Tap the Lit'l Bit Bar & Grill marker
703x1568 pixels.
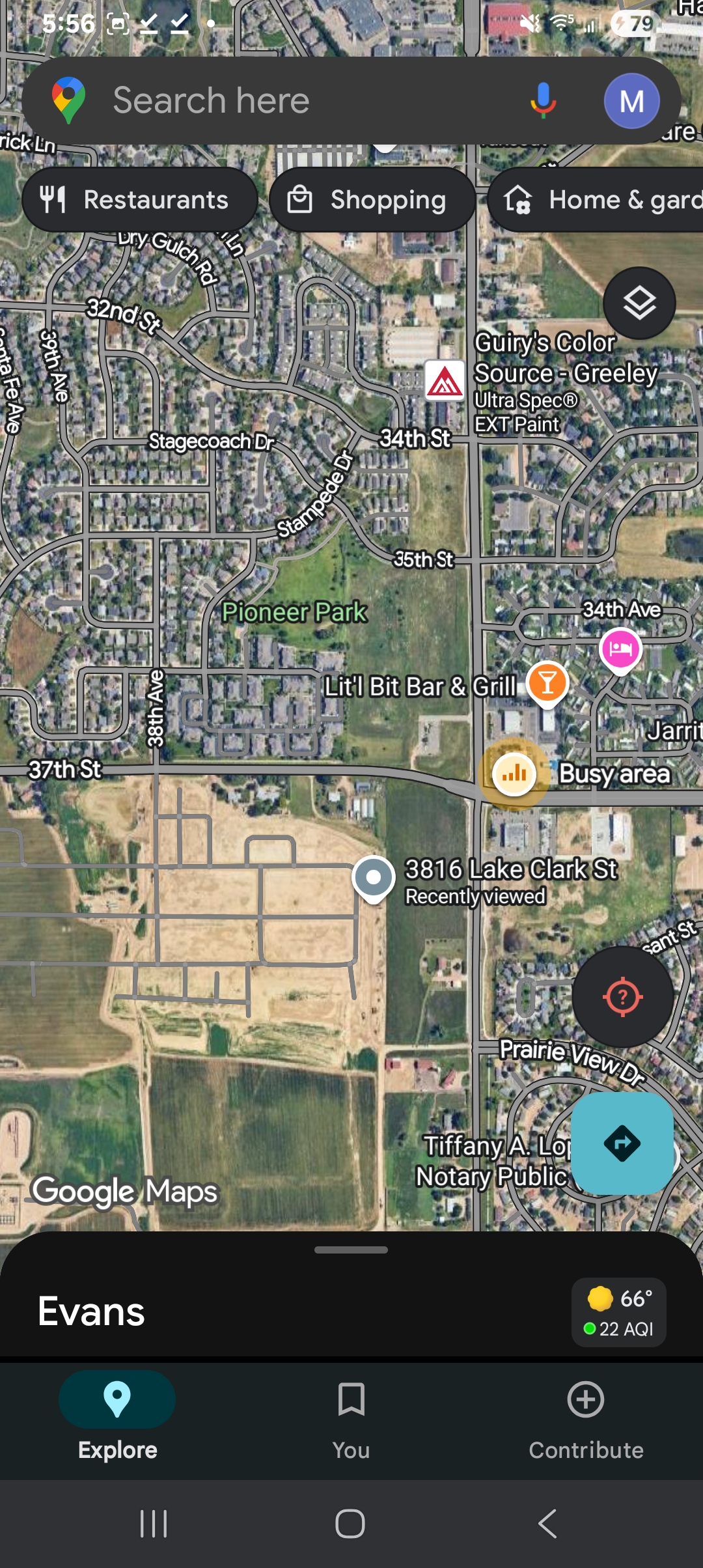(x=547, y=684)
